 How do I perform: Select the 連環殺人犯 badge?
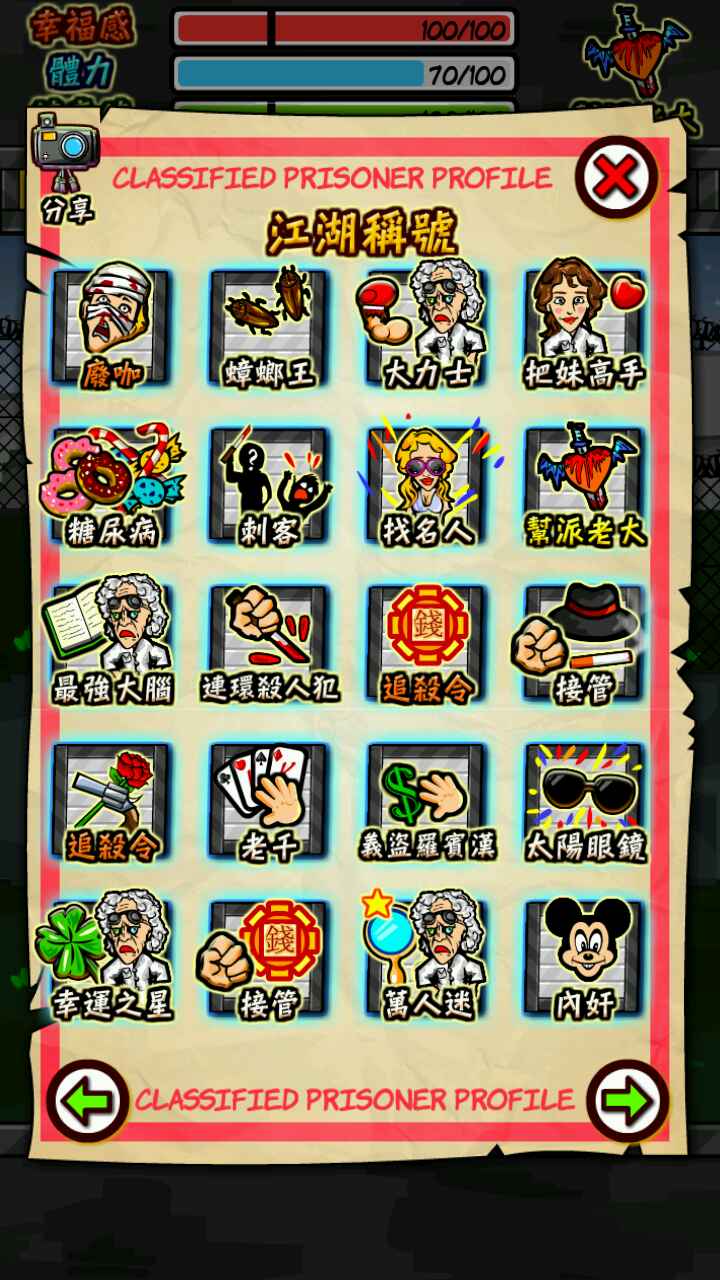click(x=268, y=641)
